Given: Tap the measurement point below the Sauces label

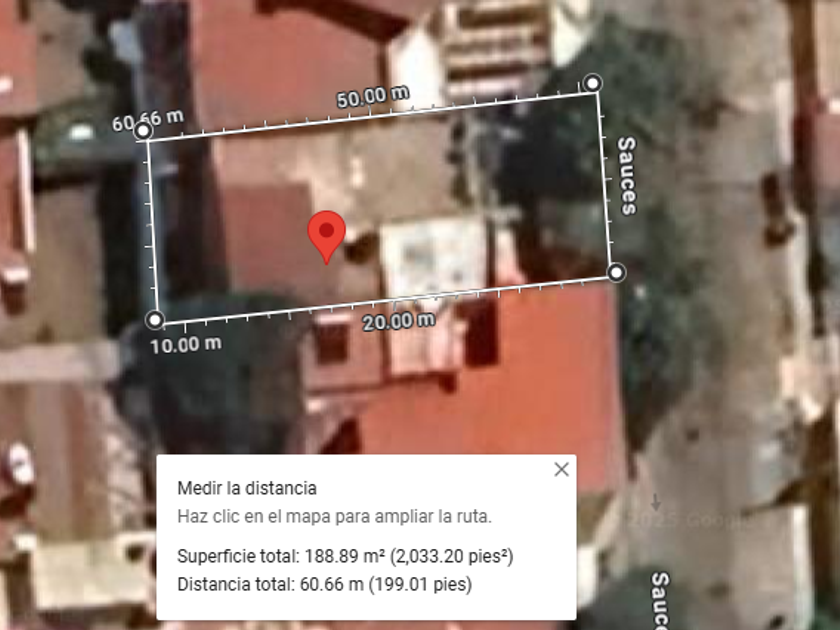Looking at the screenshot, I should coord(617,272).
